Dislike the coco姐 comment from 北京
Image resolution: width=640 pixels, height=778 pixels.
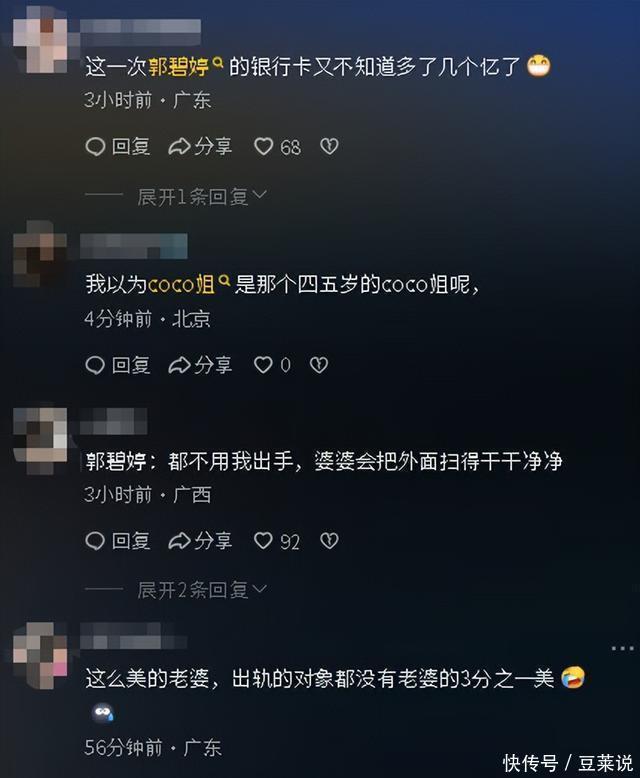pos(319,365)
